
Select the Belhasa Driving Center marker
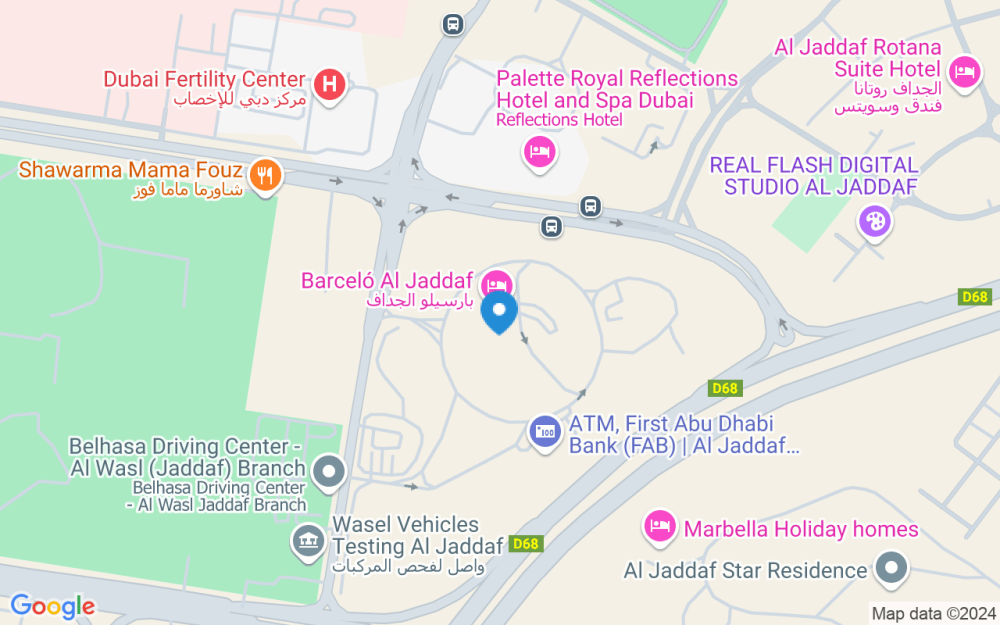click(x=329, y=473)
